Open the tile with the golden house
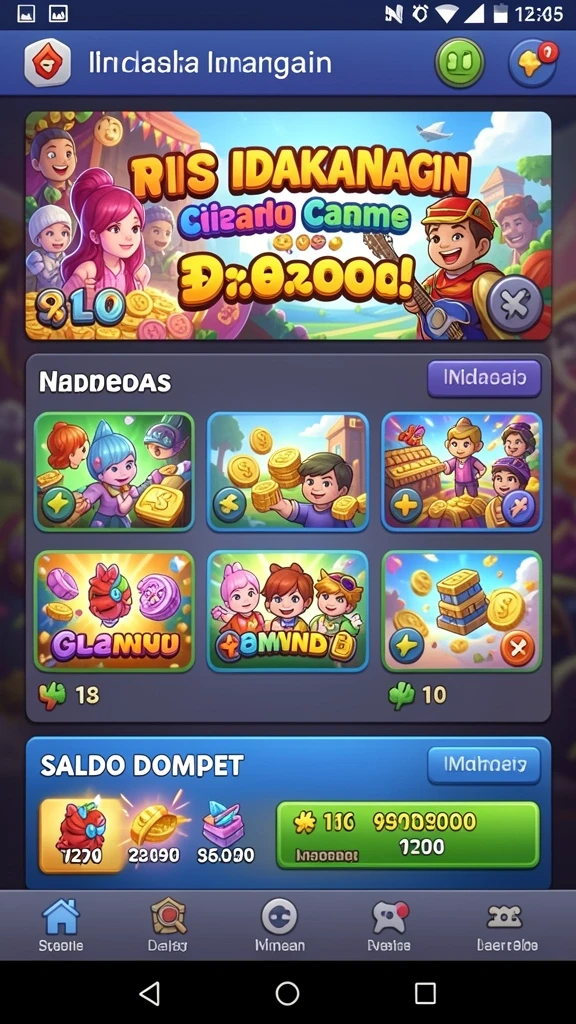Viewport: 576px width, 1024px height. 462,470
